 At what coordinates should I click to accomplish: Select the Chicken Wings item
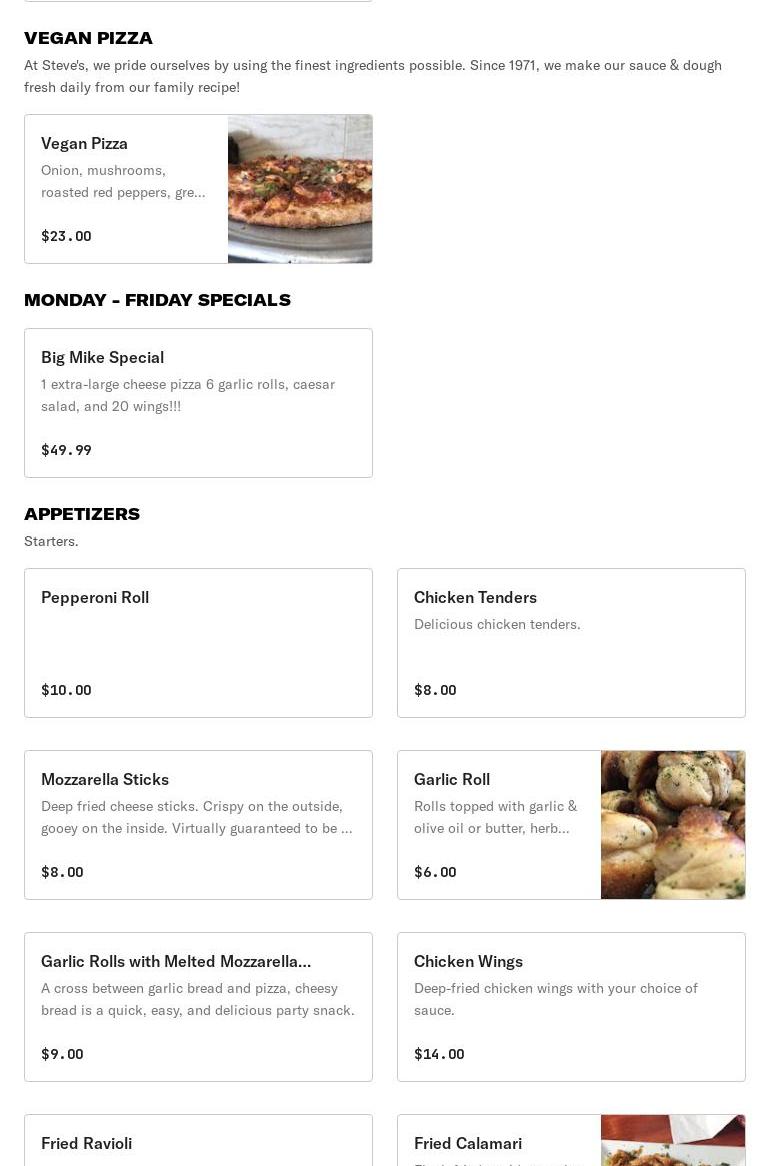571,1007
